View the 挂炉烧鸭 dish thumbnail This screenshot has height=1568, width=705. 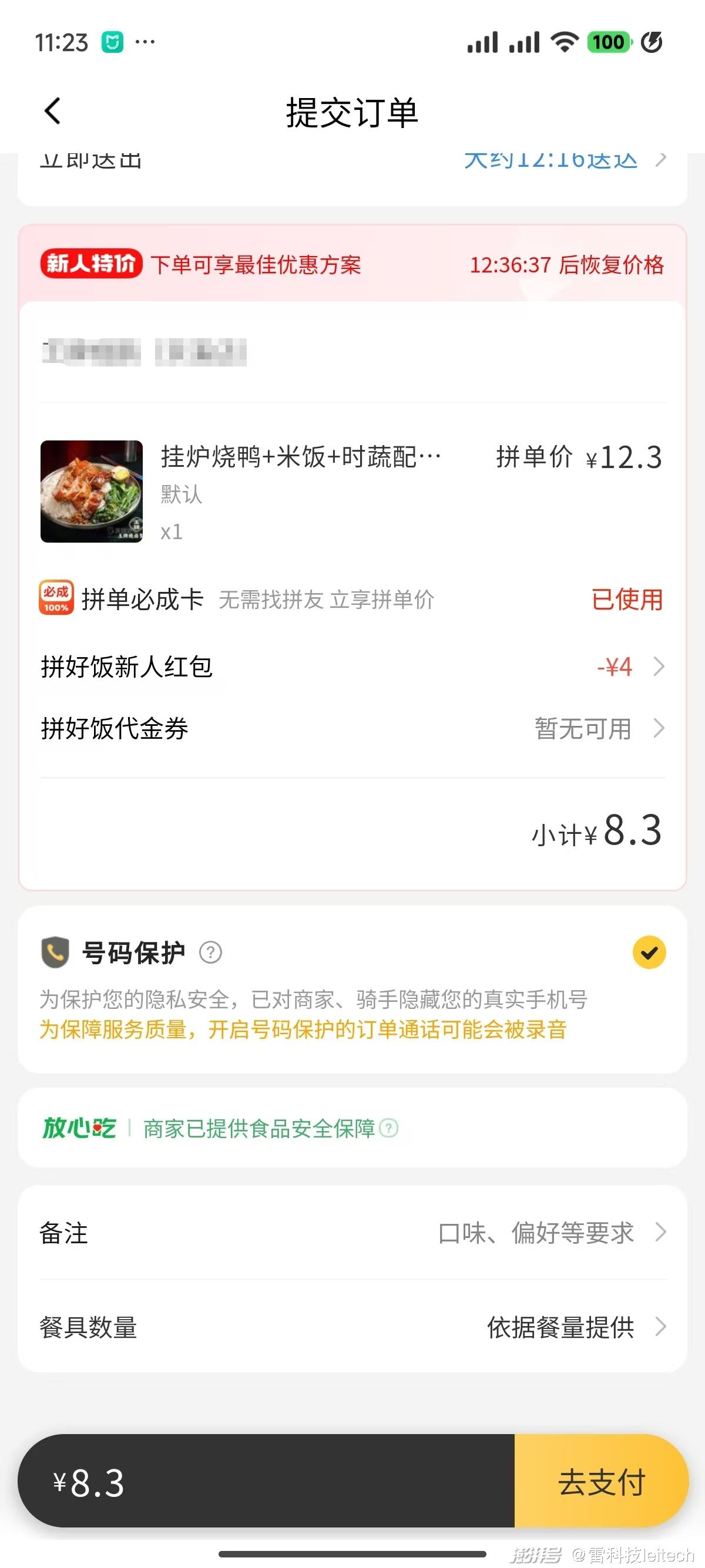pos(91,491)
